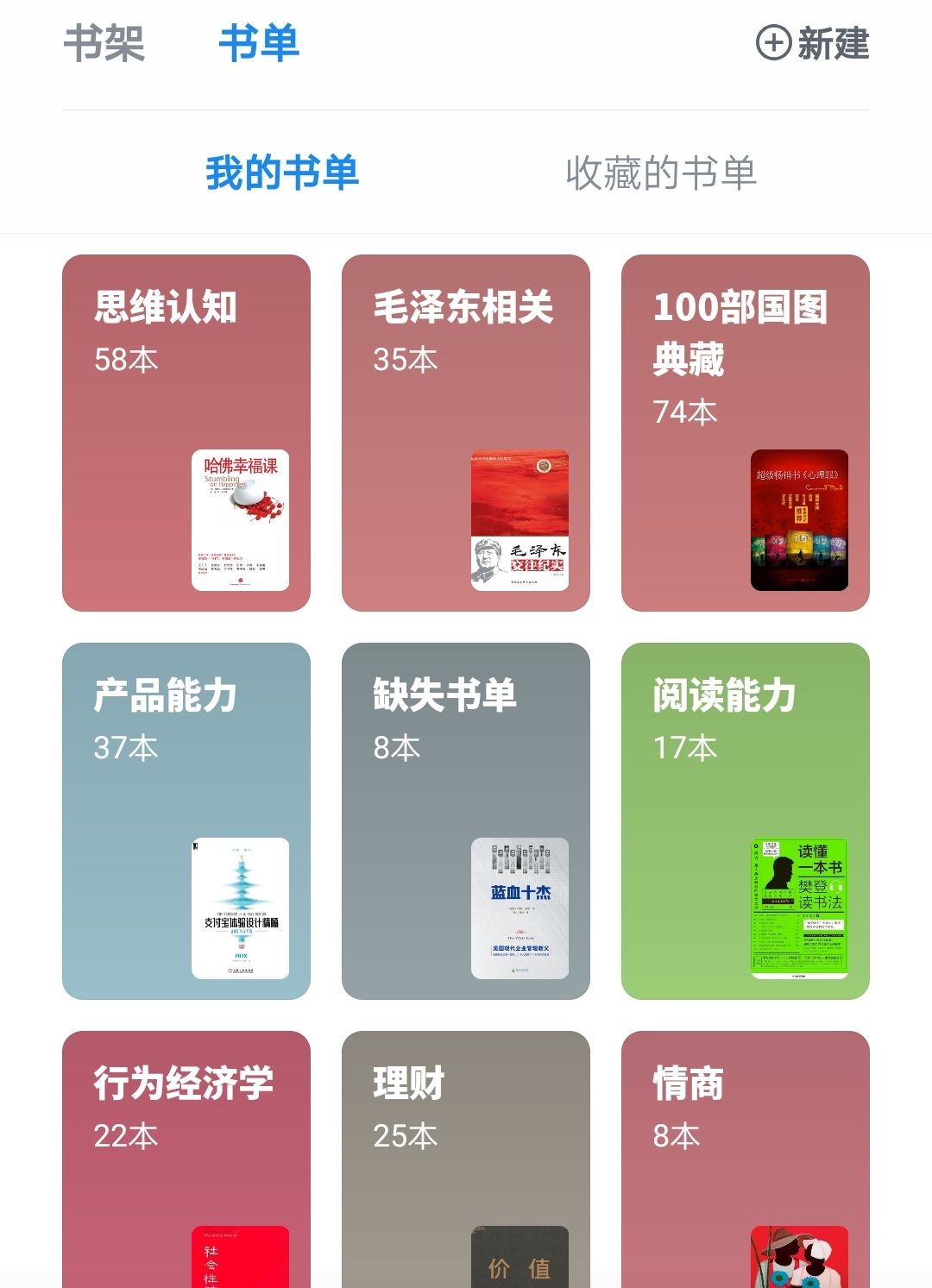Open the 思维认知 book list
Screen dimensions: 932x1288
186,432
